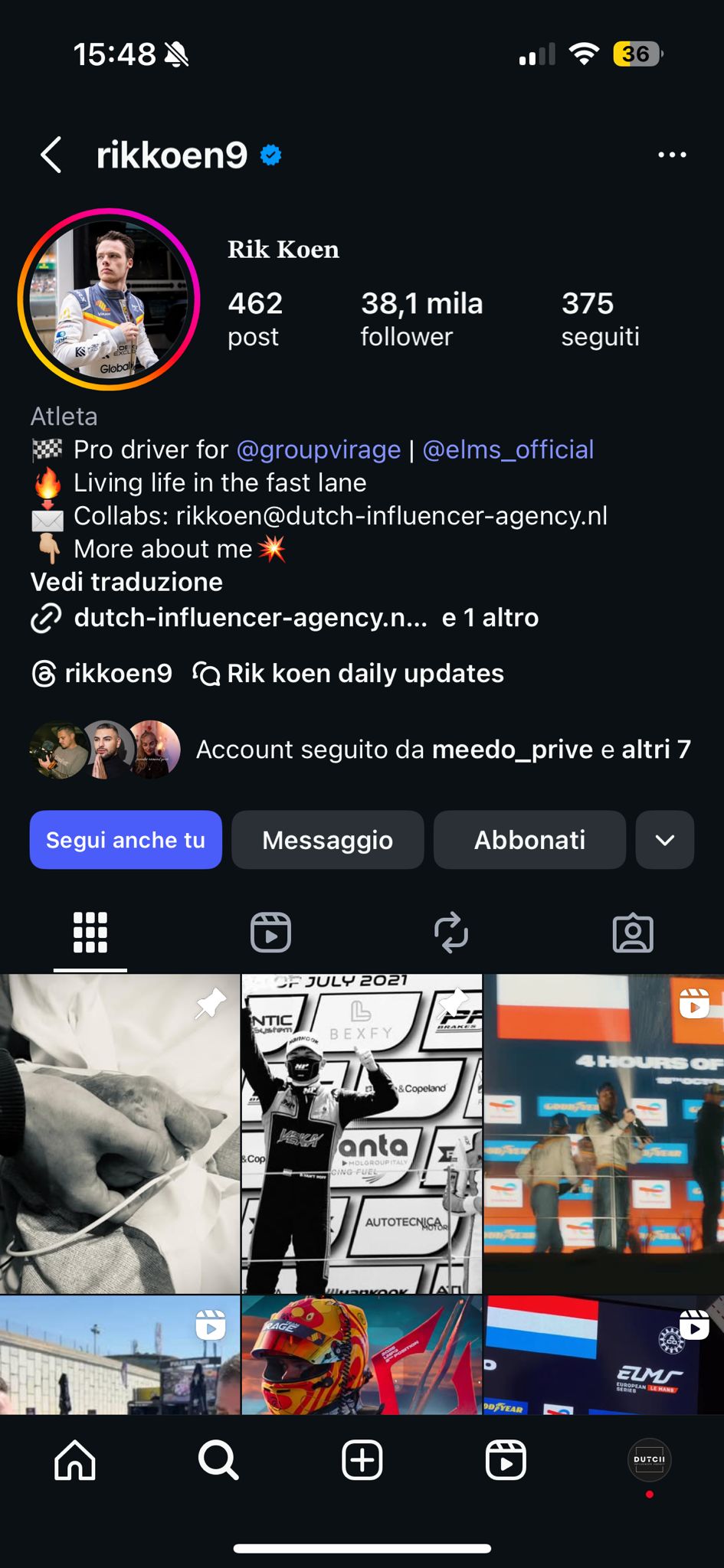Open the @groupvirage mention in bio
Screen dimensions: 724x1568
click(318, 449)
